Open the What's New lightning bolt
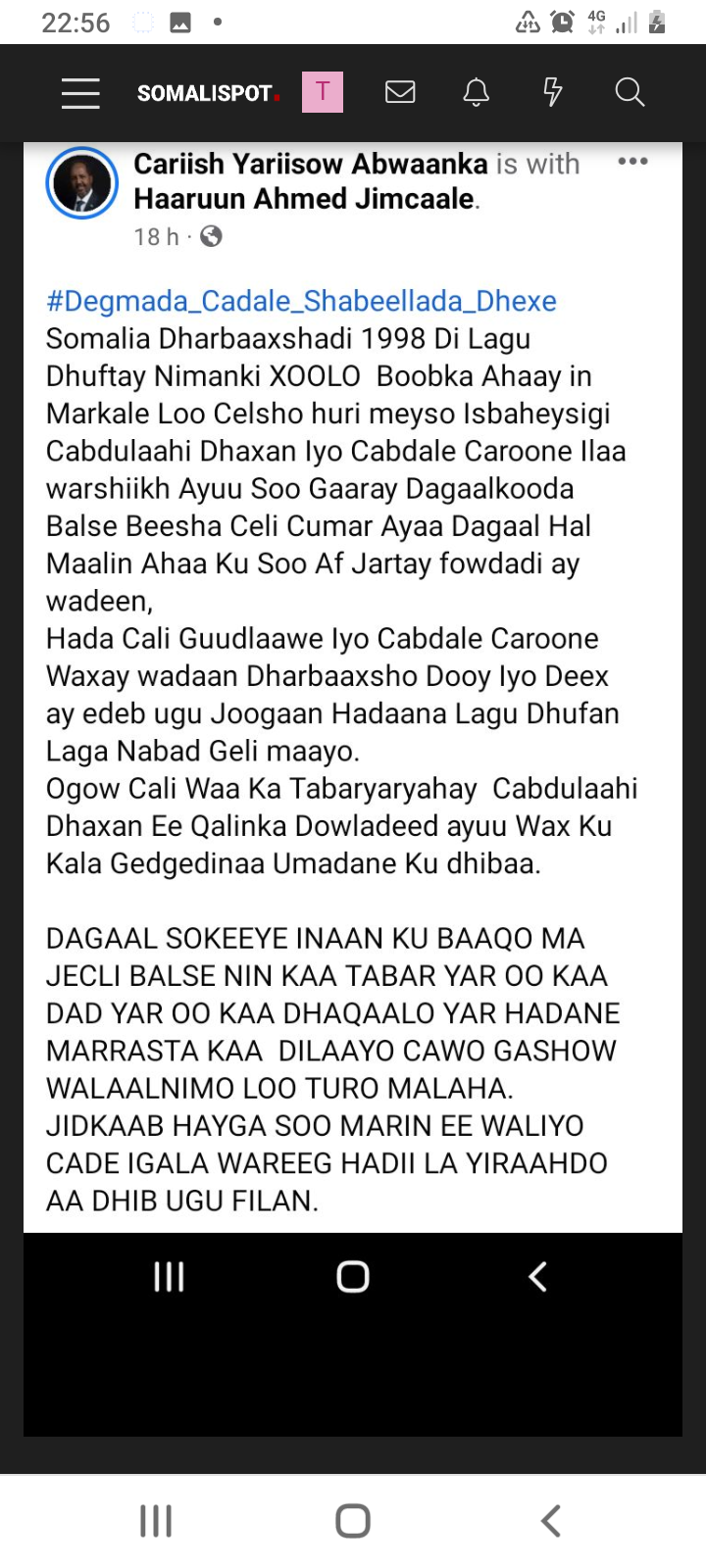The image size is (706, 1568). click(553, 93)
